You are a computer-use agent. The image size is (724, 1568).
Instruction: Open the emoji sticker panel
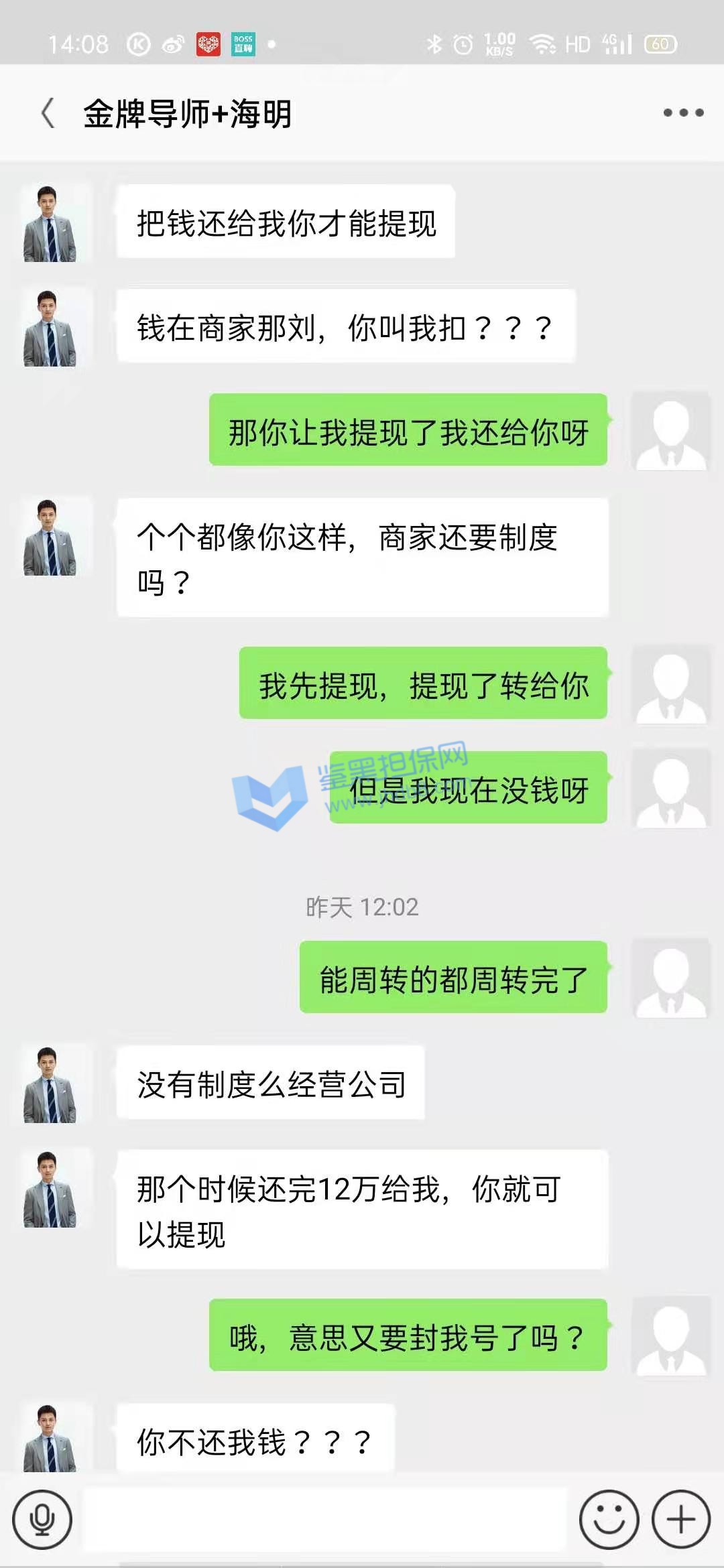(x=609, y=1519)
